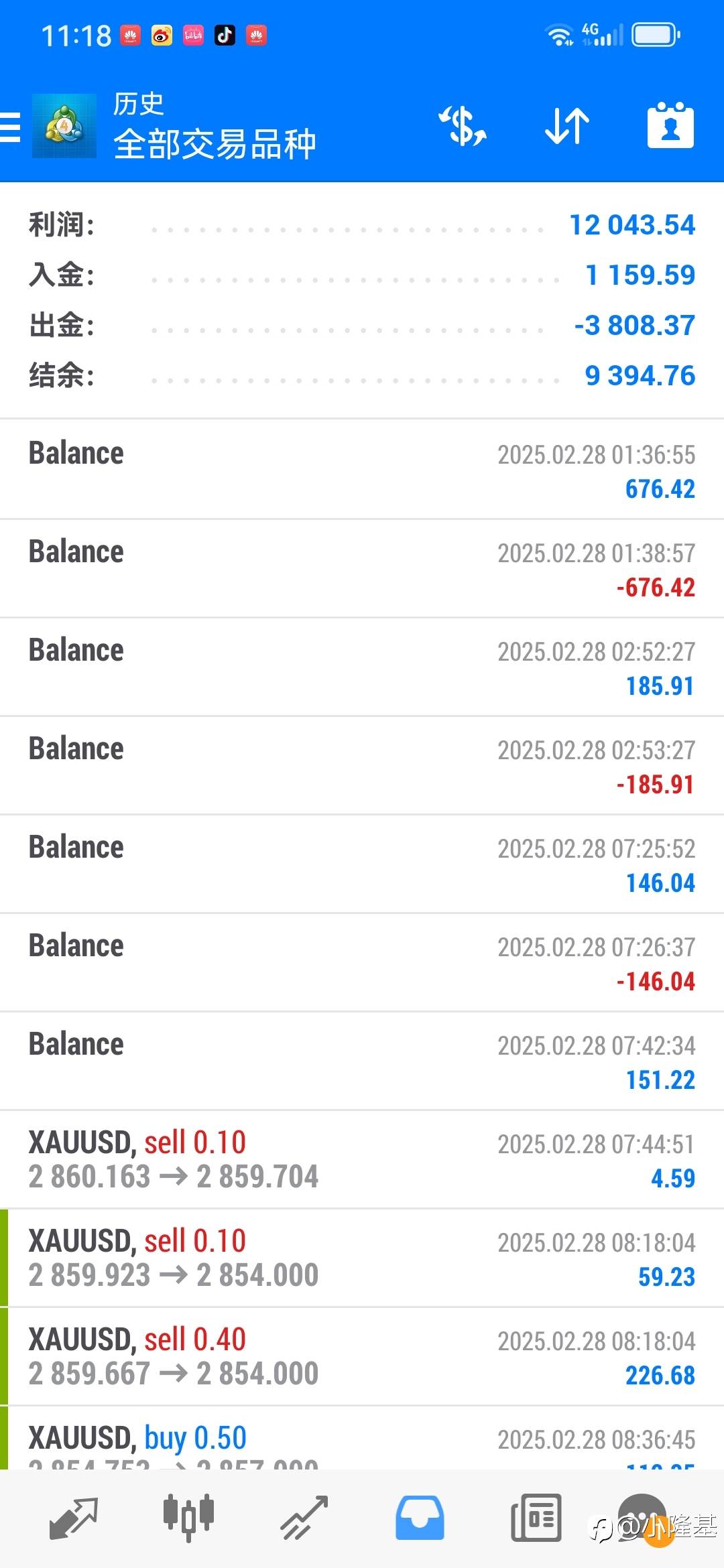Switch to the Quotes tab
Image resolution: width=724 pixels, height=1568 pixels.
click(x=73, y=1518)
